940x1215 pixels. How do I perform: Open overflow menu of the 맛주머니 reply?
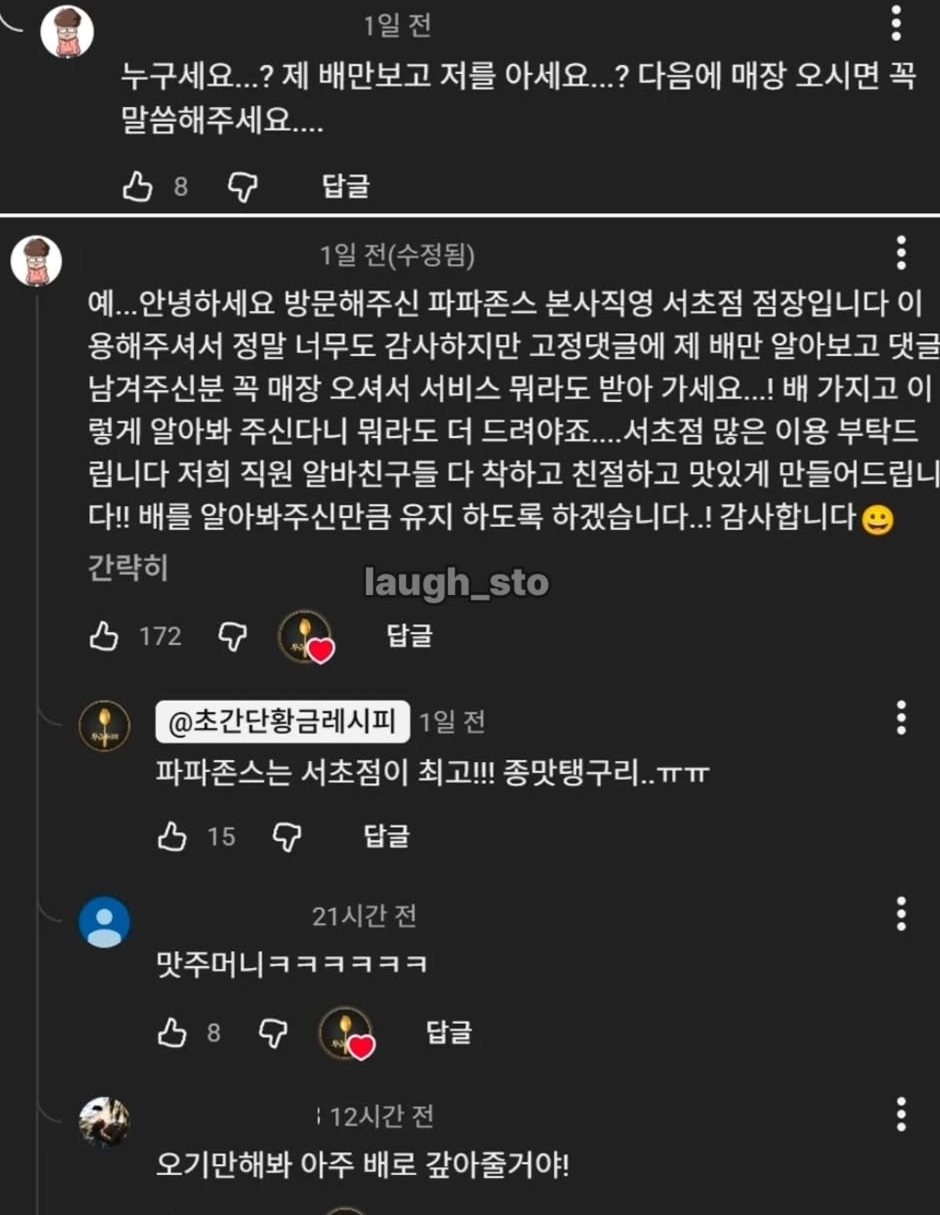(901, 914)
